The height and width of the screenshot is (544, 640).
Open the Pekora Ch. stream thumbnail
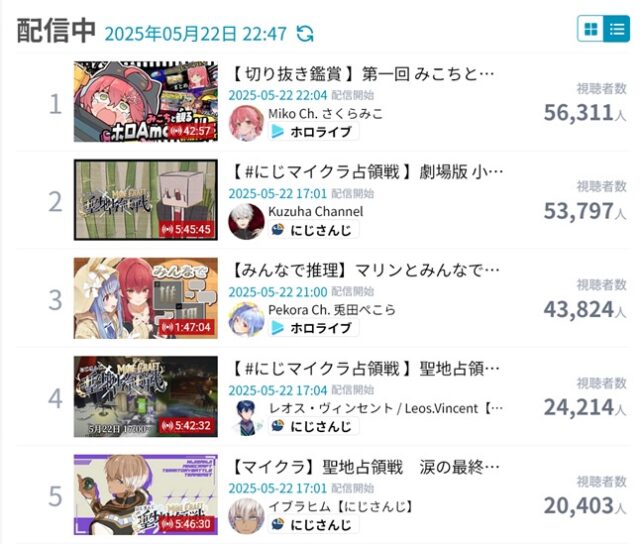[x=145, y=297]
